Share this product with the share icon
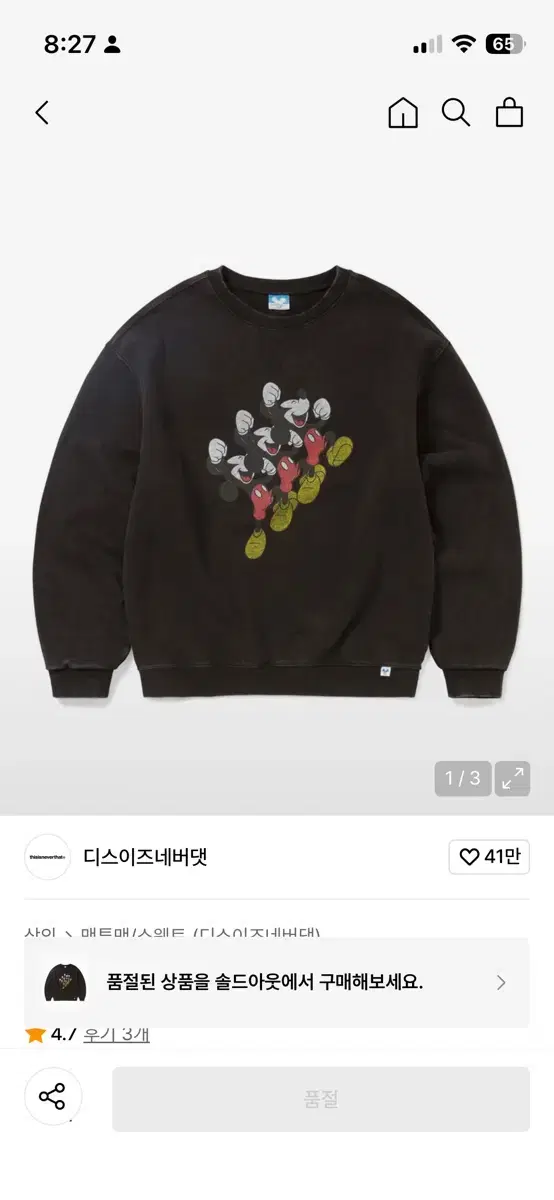554x1200 pixels. pyautogui.click(x=53, y=1097)
